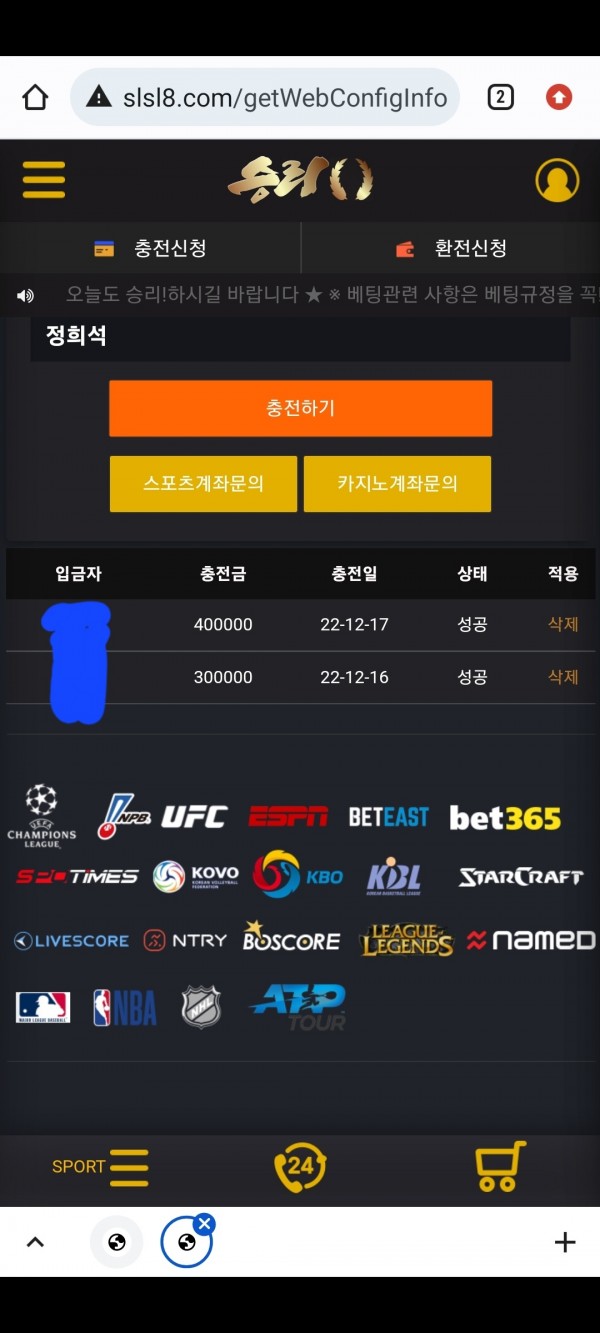Image resolution: width=600 pixels, height=1333 pixels.
Task: Add a new browser tab
Action: (564, 1243)
